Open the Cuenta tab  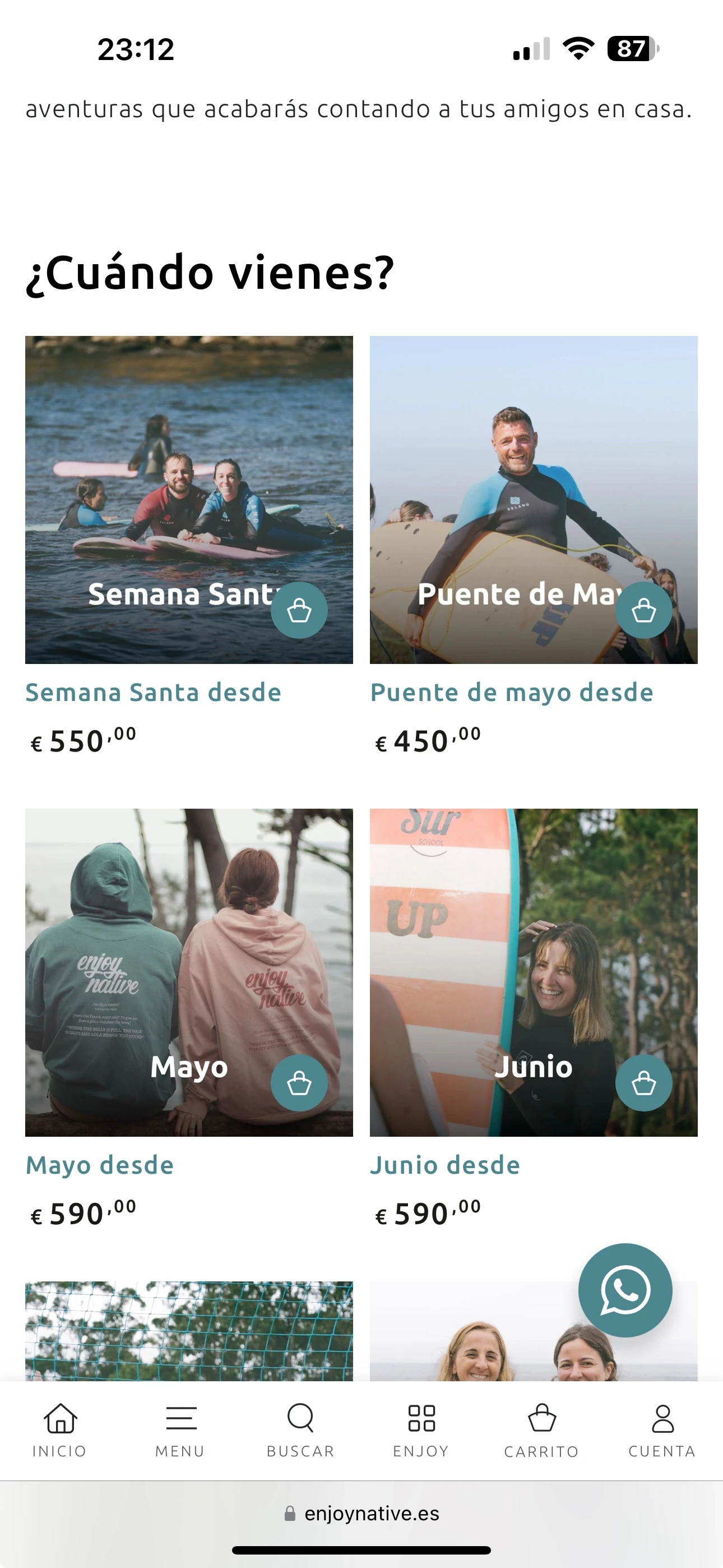[x=662, y=1431]
